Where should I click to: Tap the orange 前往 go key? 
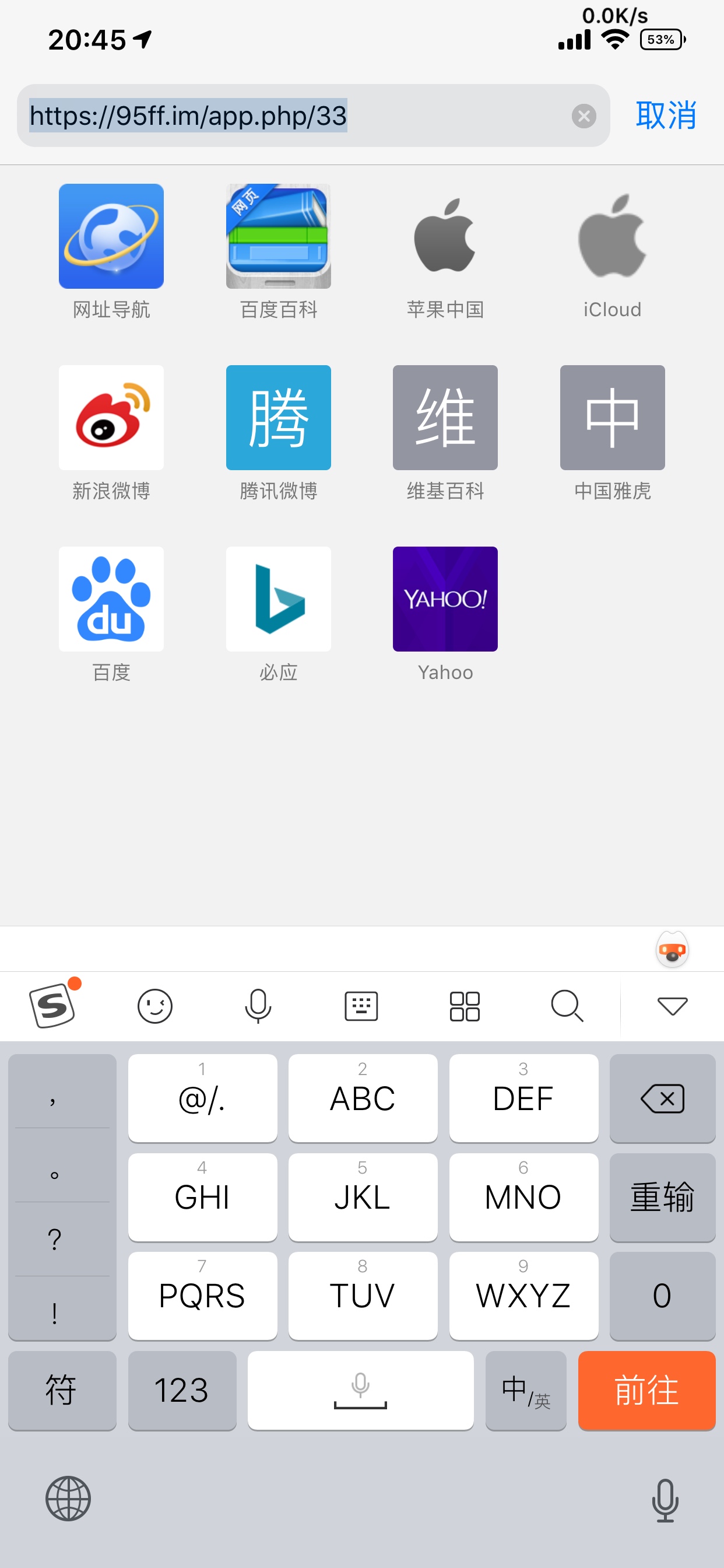pyautogui.click(x=646, y=1390)
